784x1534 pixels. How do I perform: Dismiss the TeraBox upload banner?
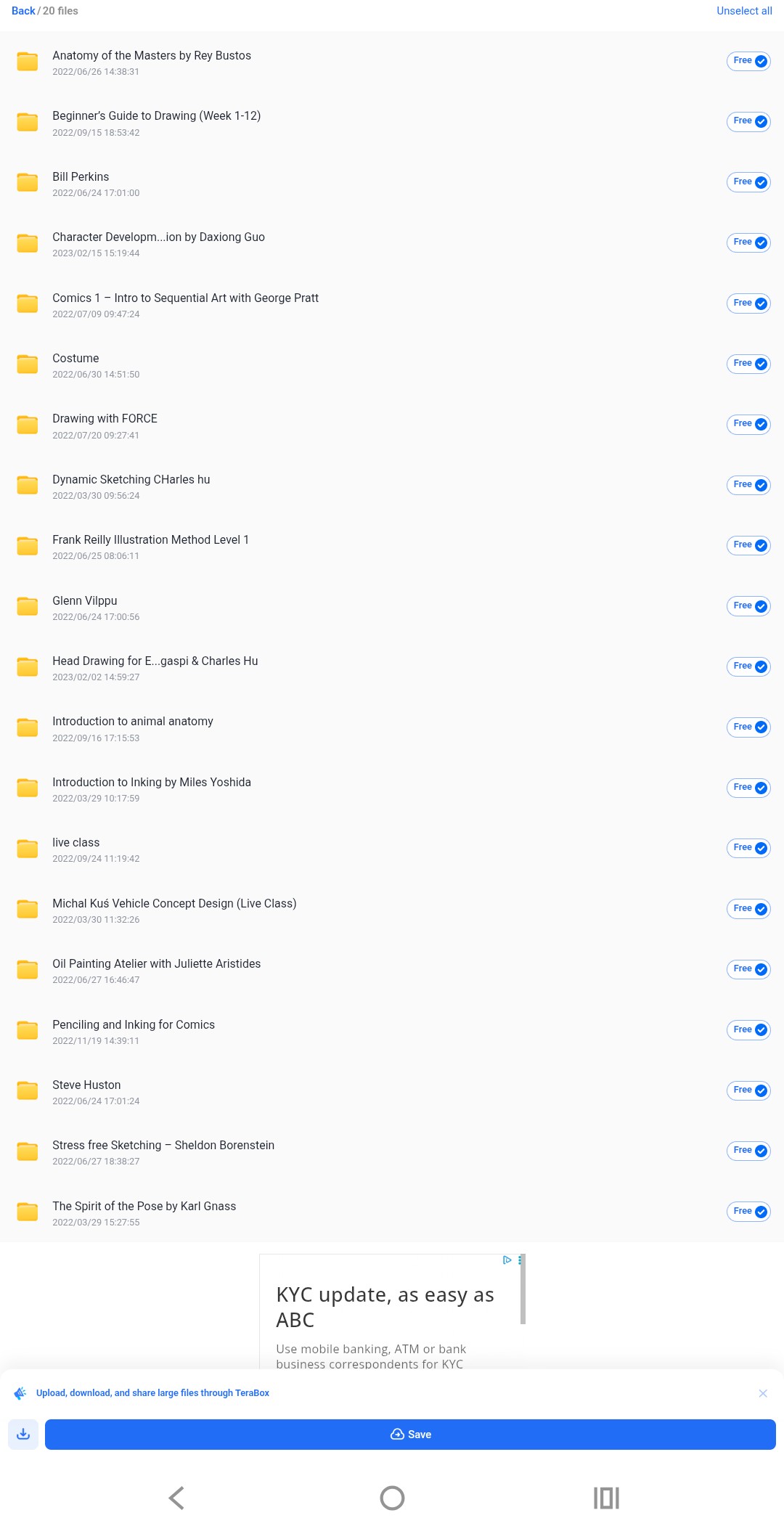(762, 1393)
